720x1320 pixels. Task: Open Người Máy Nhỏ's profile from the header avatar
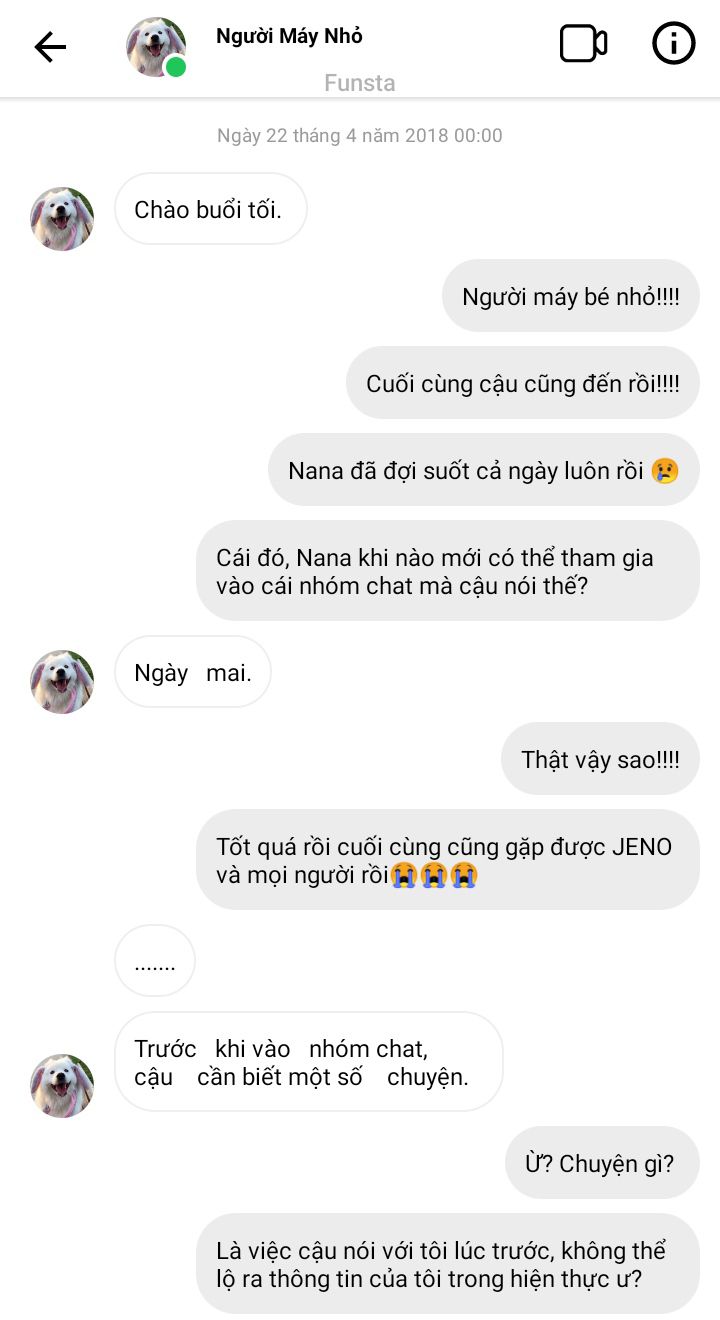click(156, 47)
